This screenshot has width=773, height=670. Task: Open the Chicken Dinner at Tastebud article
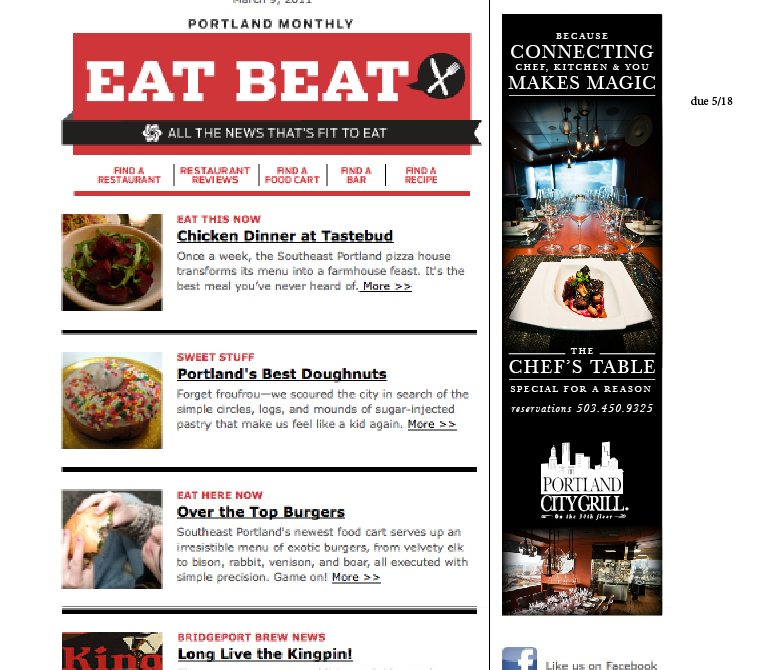coord(285,236)
